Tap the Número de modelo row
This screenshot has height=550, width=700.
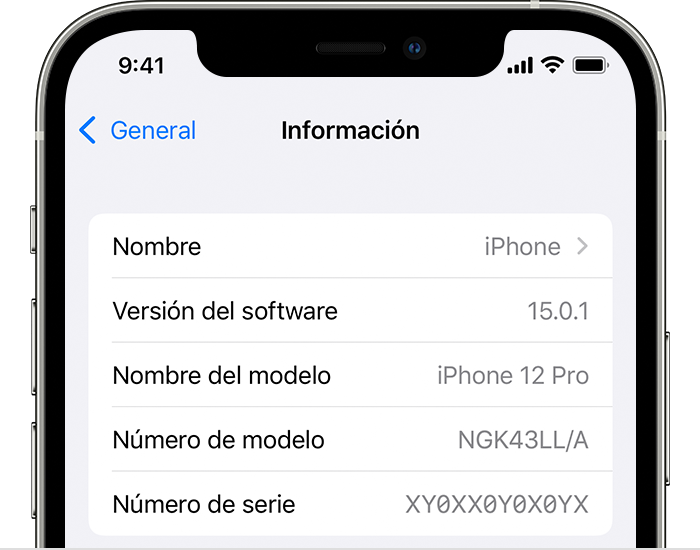(350, 440)
